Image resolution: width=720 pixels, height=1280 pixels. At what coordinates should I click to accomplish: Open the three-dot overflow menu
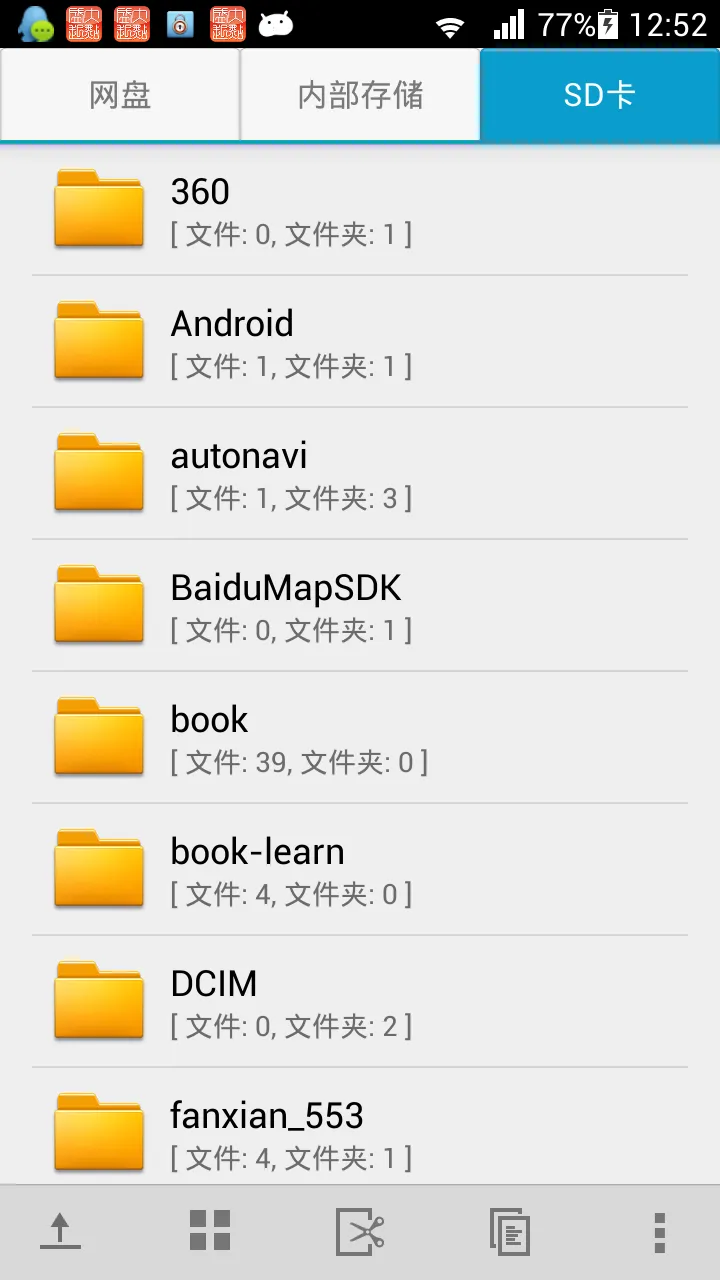[x=659, y=1231]
